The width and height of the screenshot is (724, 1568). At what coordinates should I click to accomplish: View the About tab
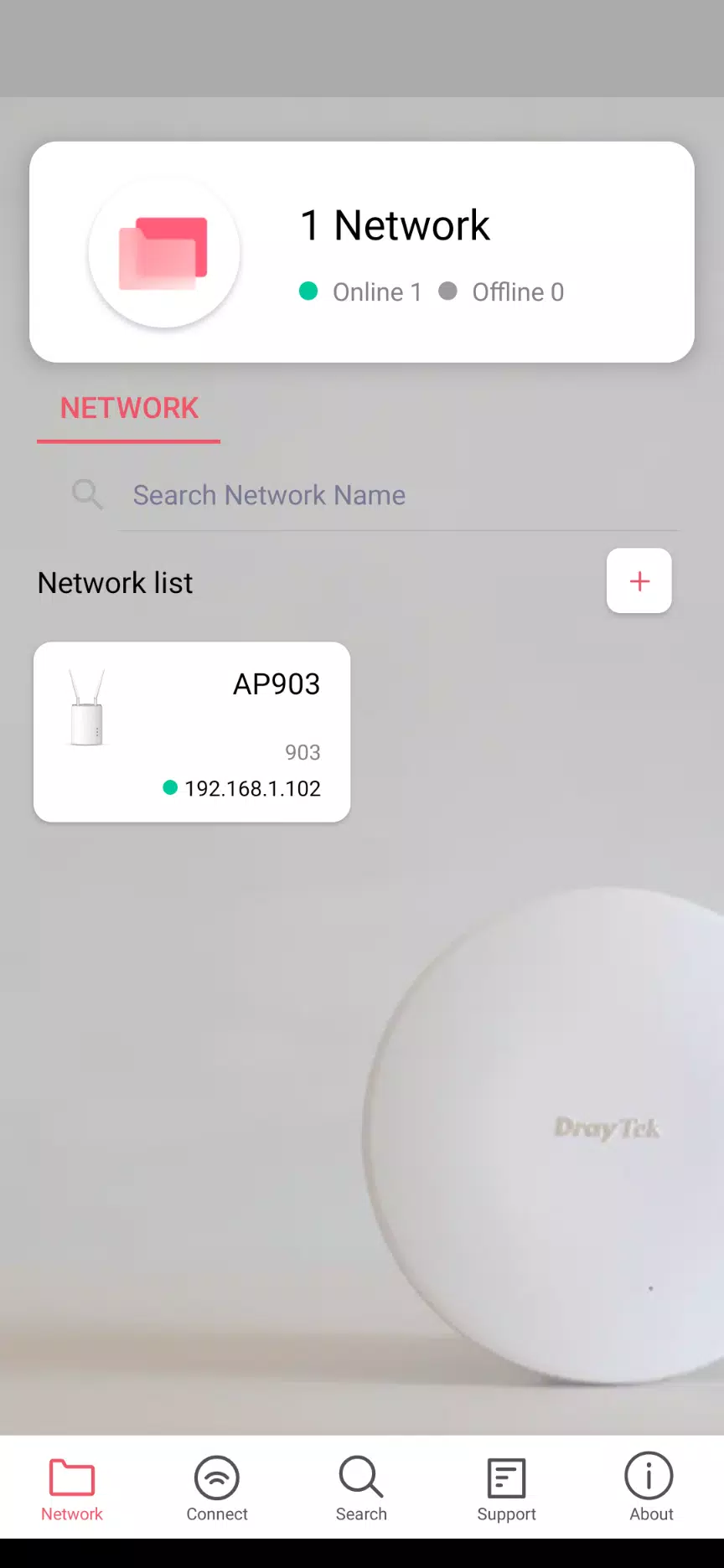[651, 1488]
